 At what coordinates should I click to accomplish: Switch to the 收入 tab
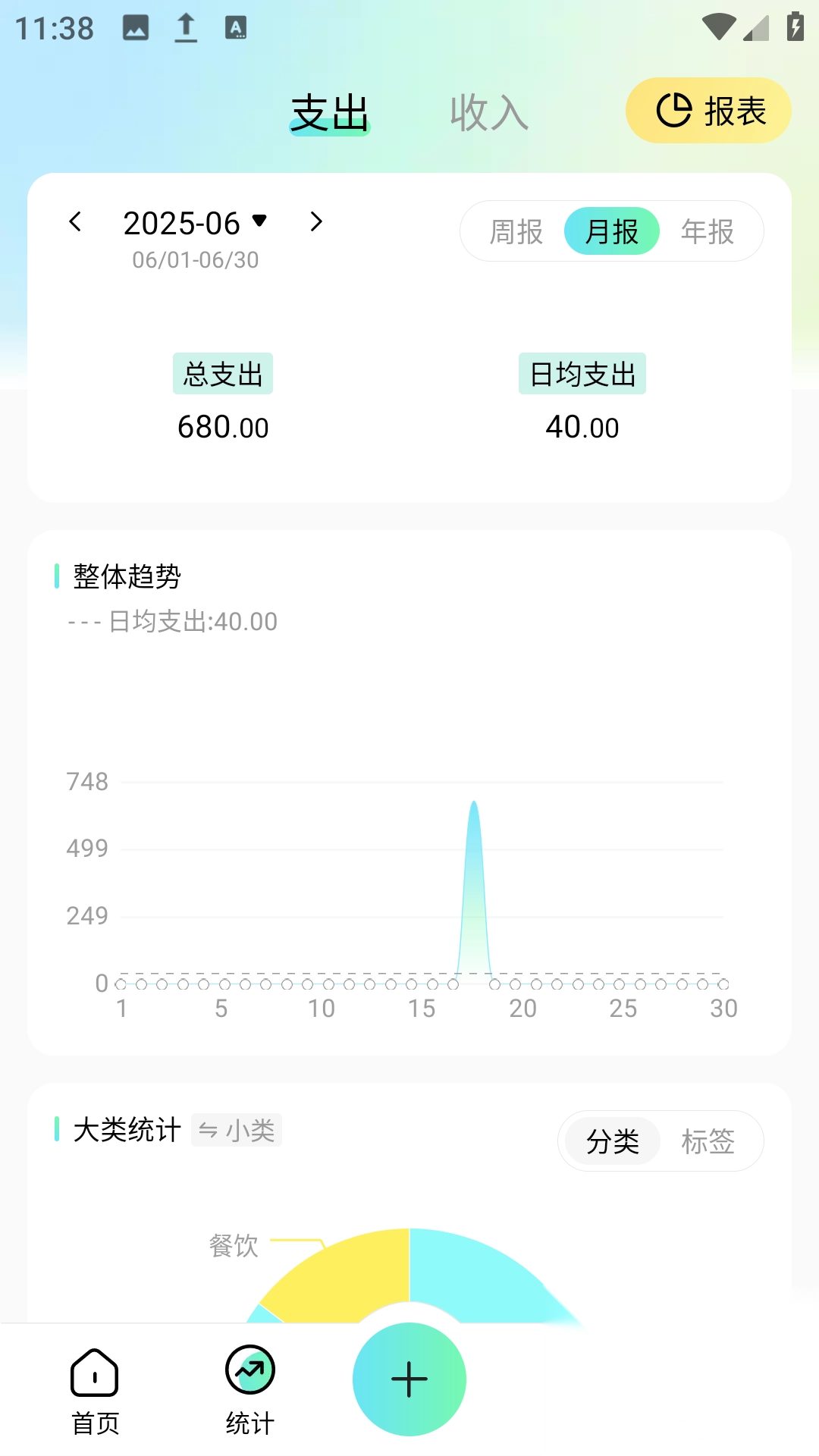[489, 111]
